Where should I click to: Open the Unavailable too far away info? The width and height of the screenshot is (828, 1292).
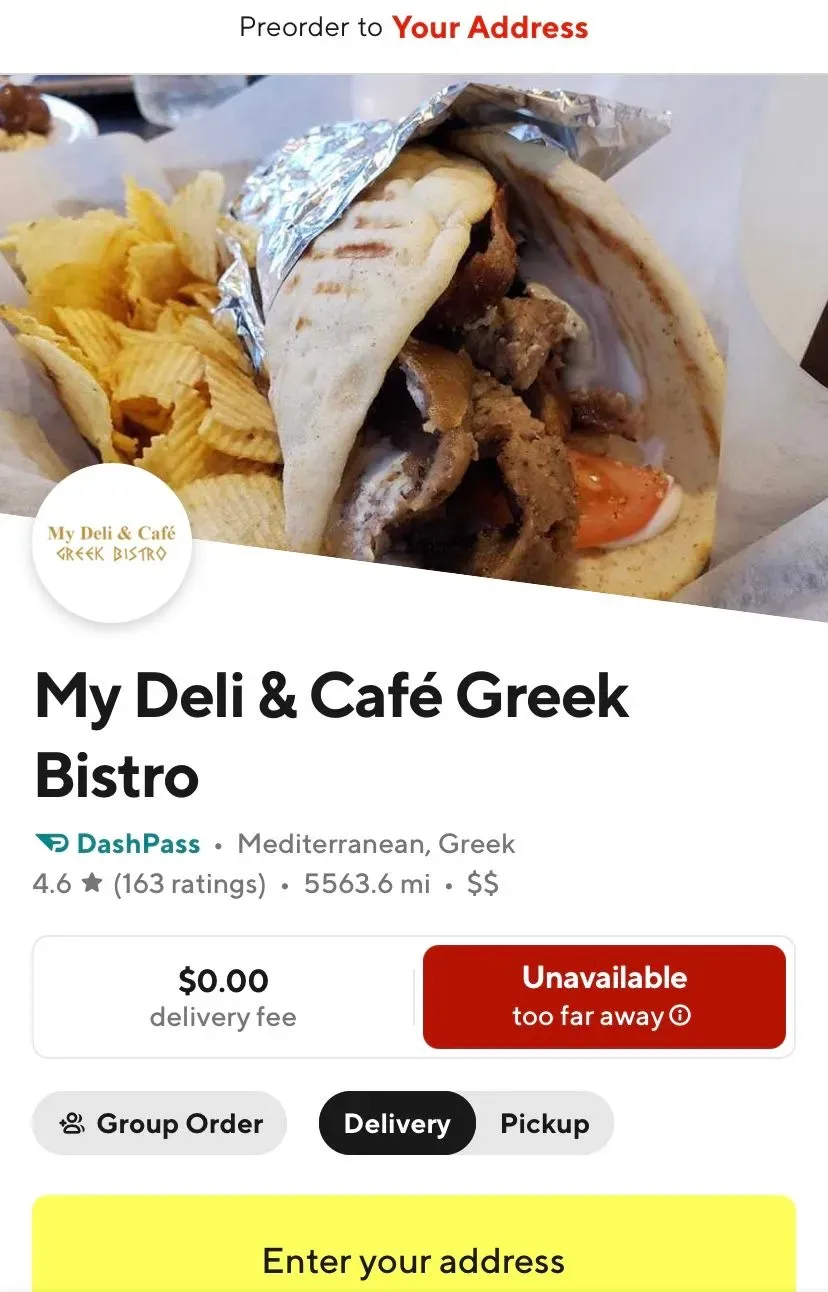[x=604, y=997]
